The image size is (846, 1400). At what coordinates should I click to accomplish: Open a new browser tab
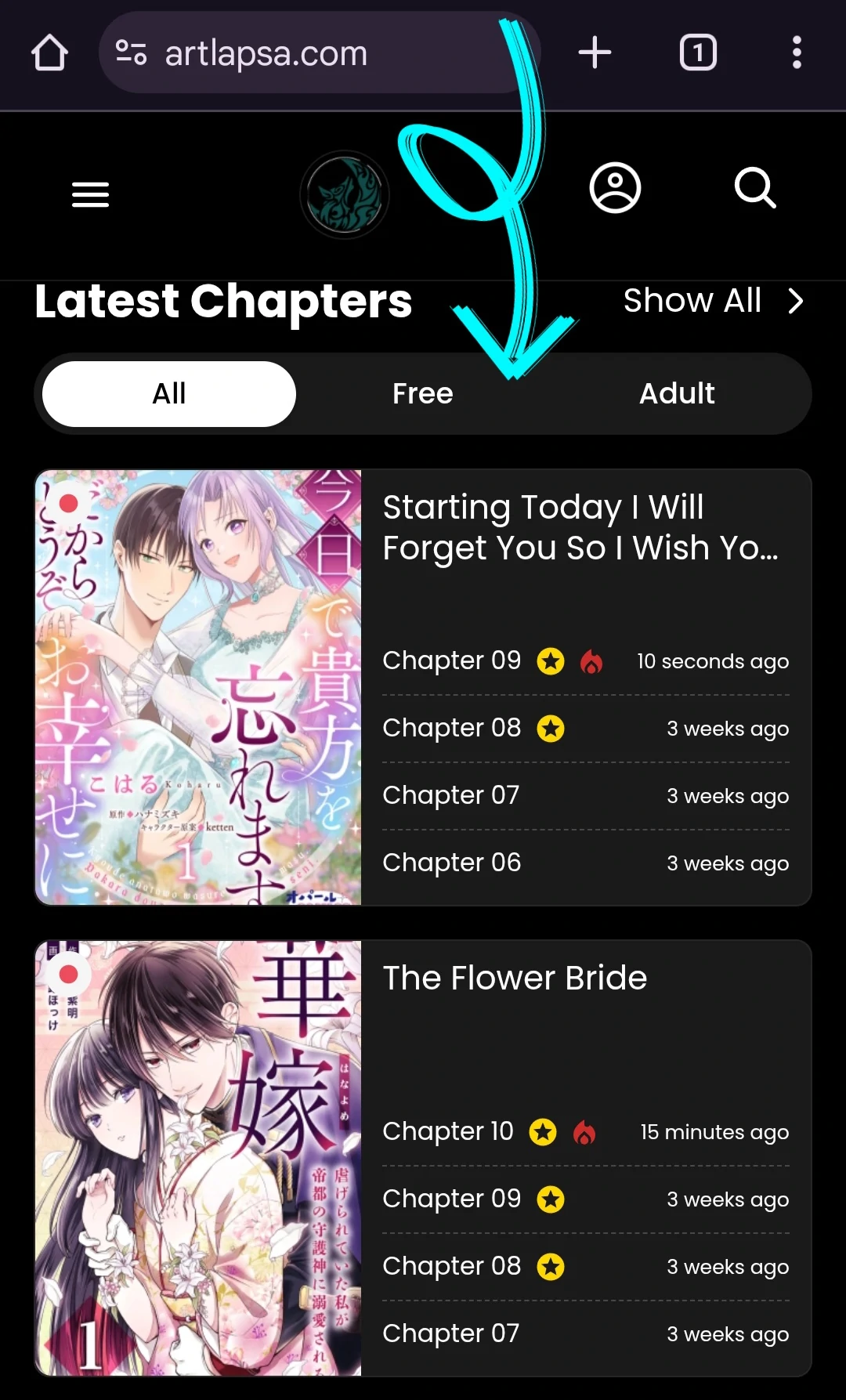pos(595,52)
